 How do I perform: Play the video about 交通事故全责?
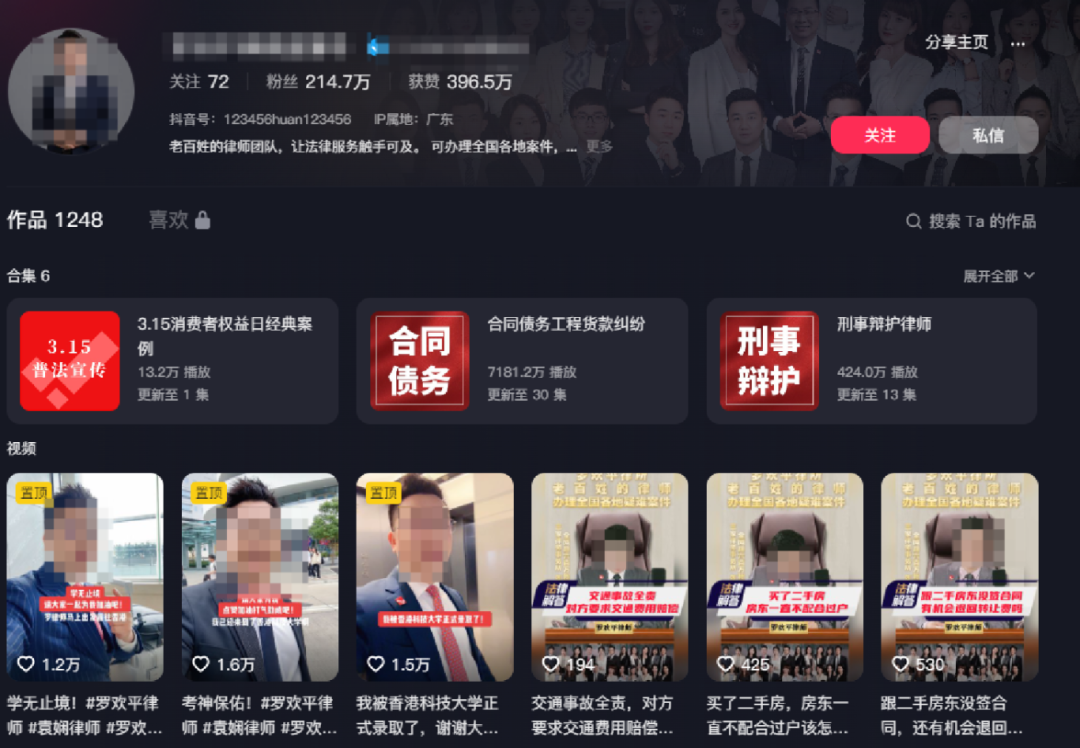[610, 577]
